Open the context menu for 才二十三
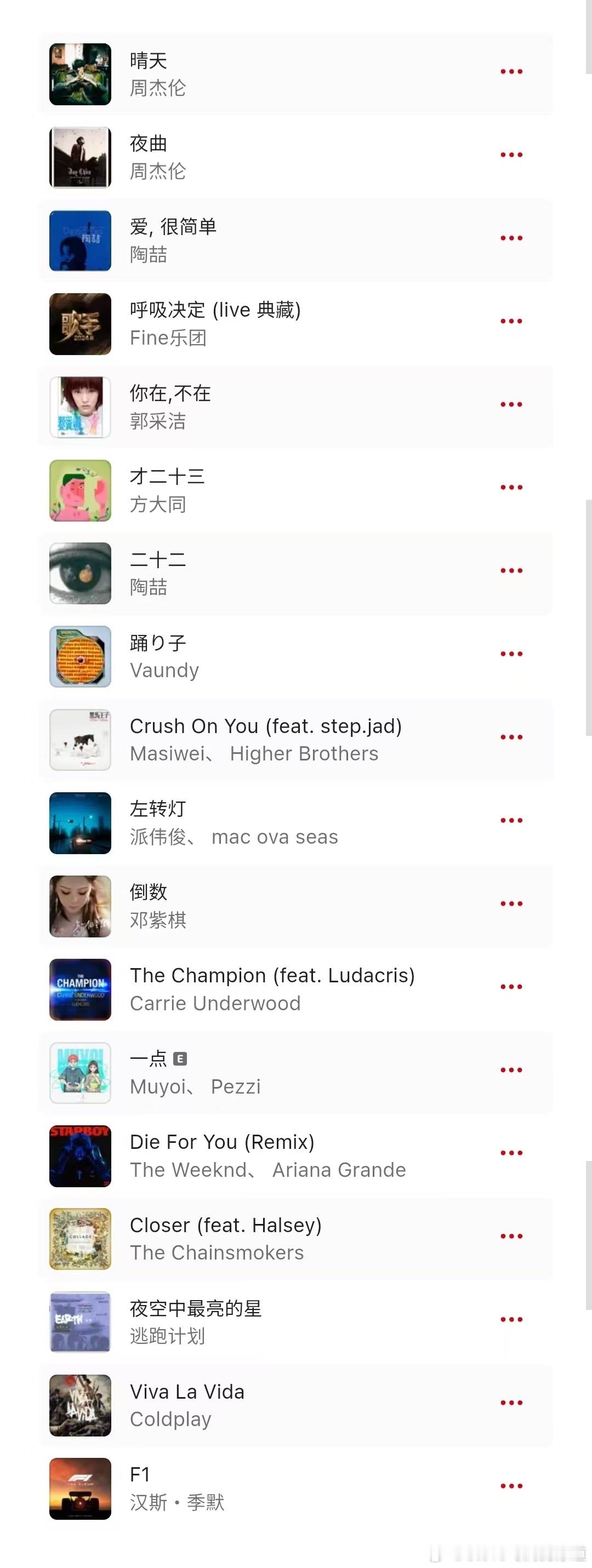The image size is (592, 1568). click(511, 487)
